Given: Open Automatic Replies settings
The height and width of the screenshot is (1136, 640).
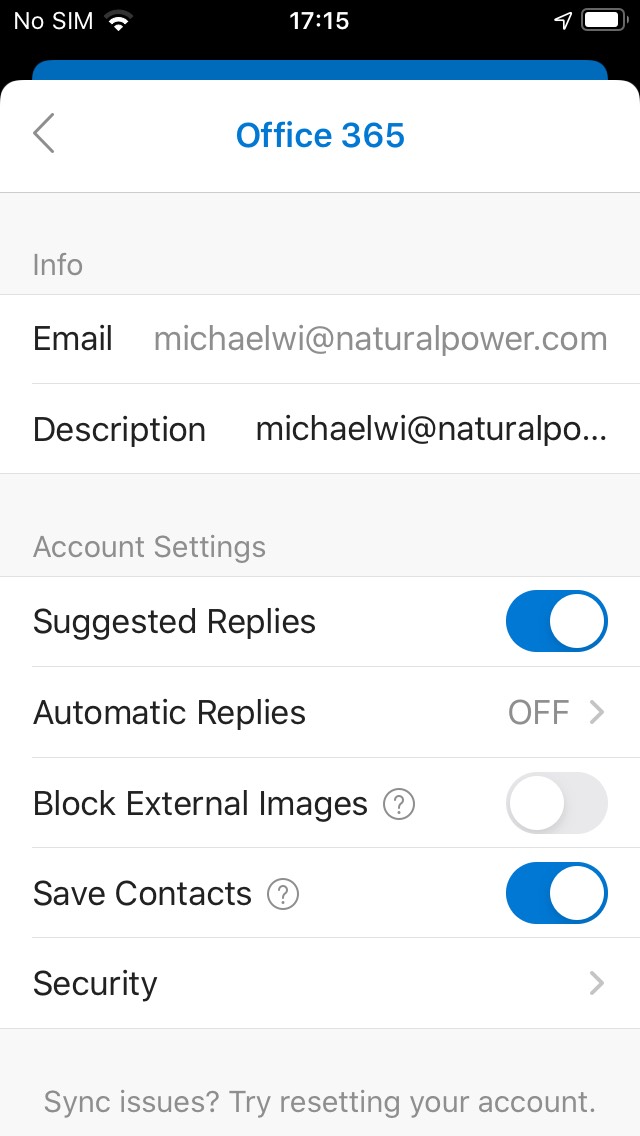Looking at the screenshot, I should point(320,712).
